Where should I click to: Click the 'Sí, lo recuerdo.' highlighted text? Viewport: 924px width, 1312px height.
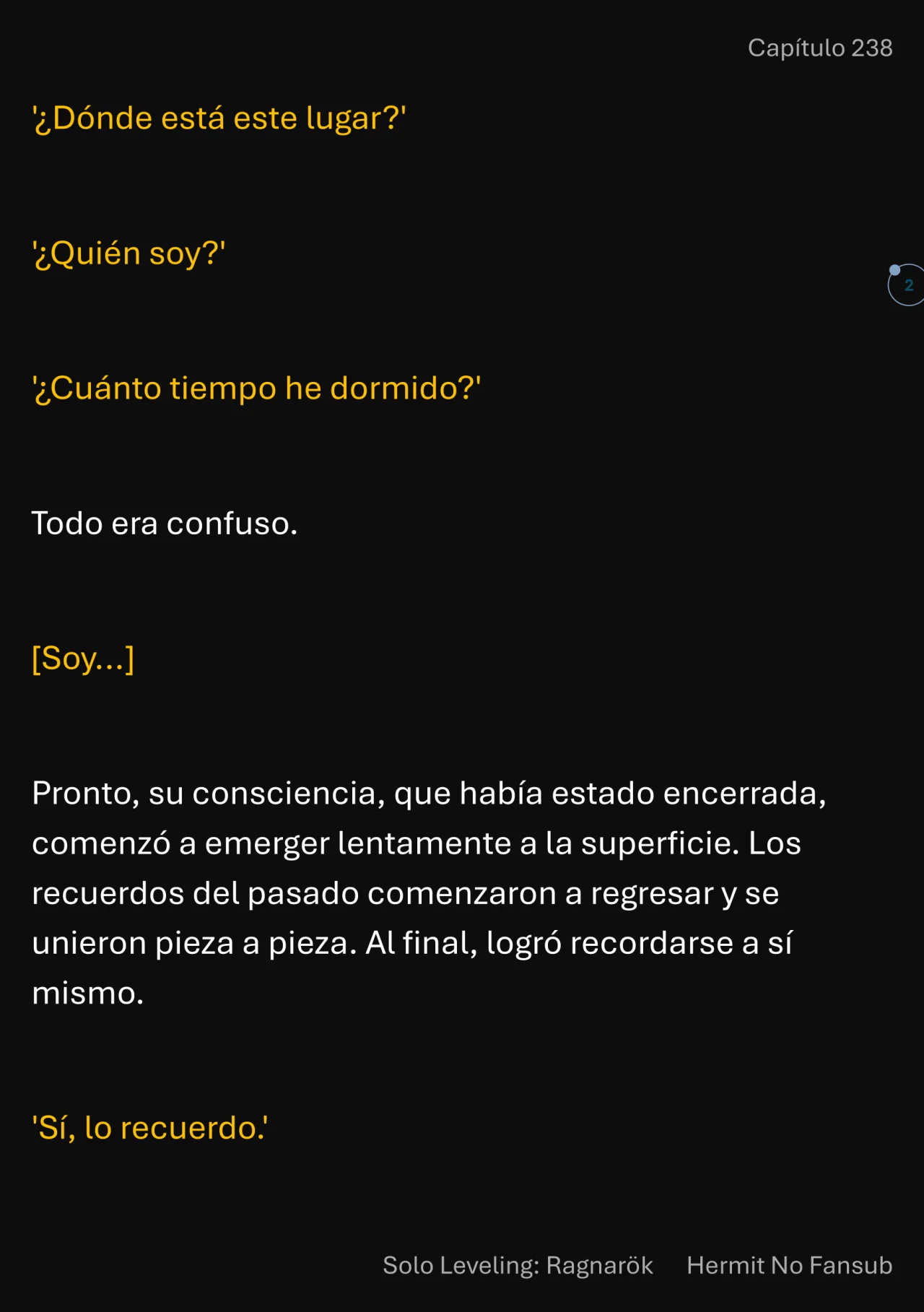click(x=151, y=1127)
